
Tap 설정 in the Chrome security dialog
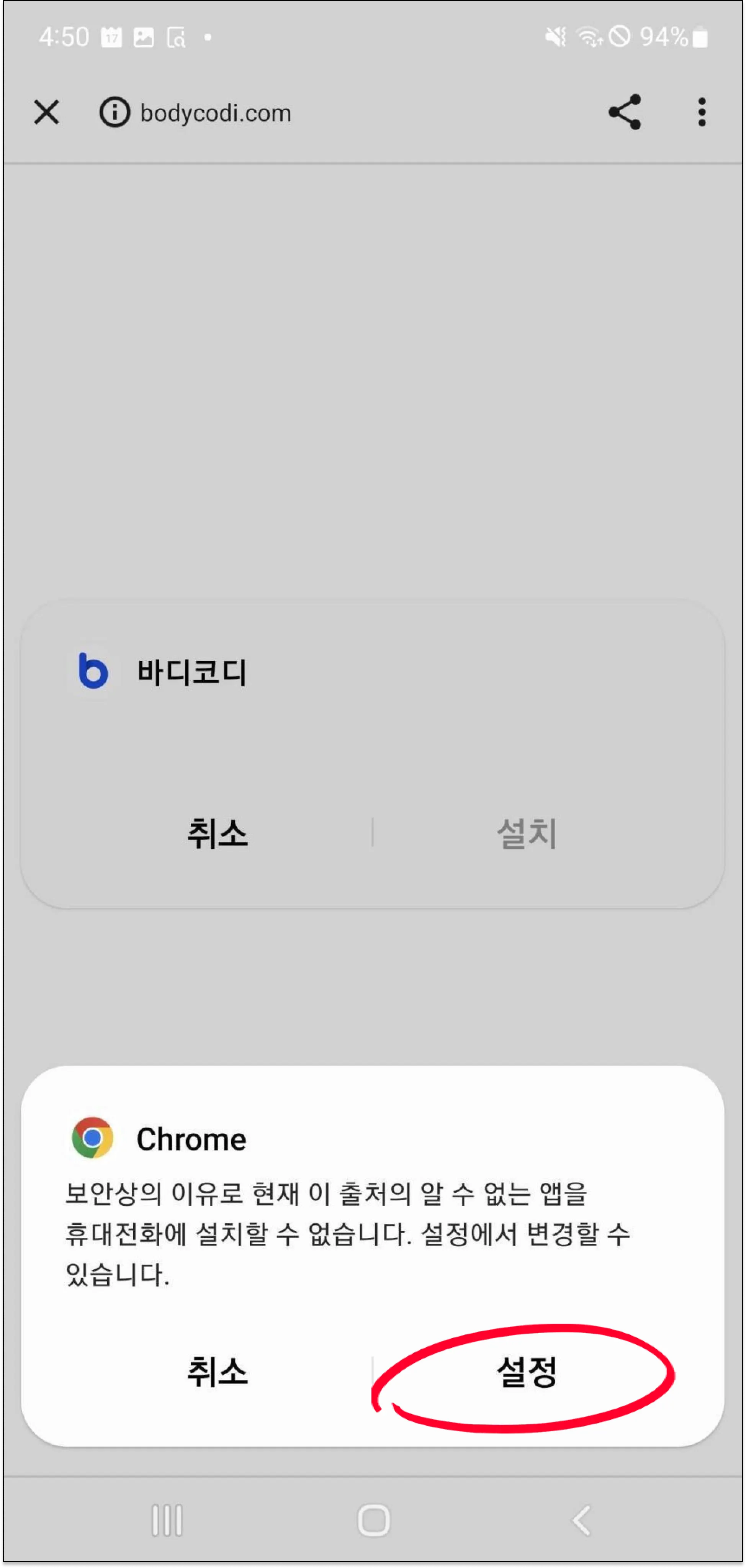(x=526, y=1373)
